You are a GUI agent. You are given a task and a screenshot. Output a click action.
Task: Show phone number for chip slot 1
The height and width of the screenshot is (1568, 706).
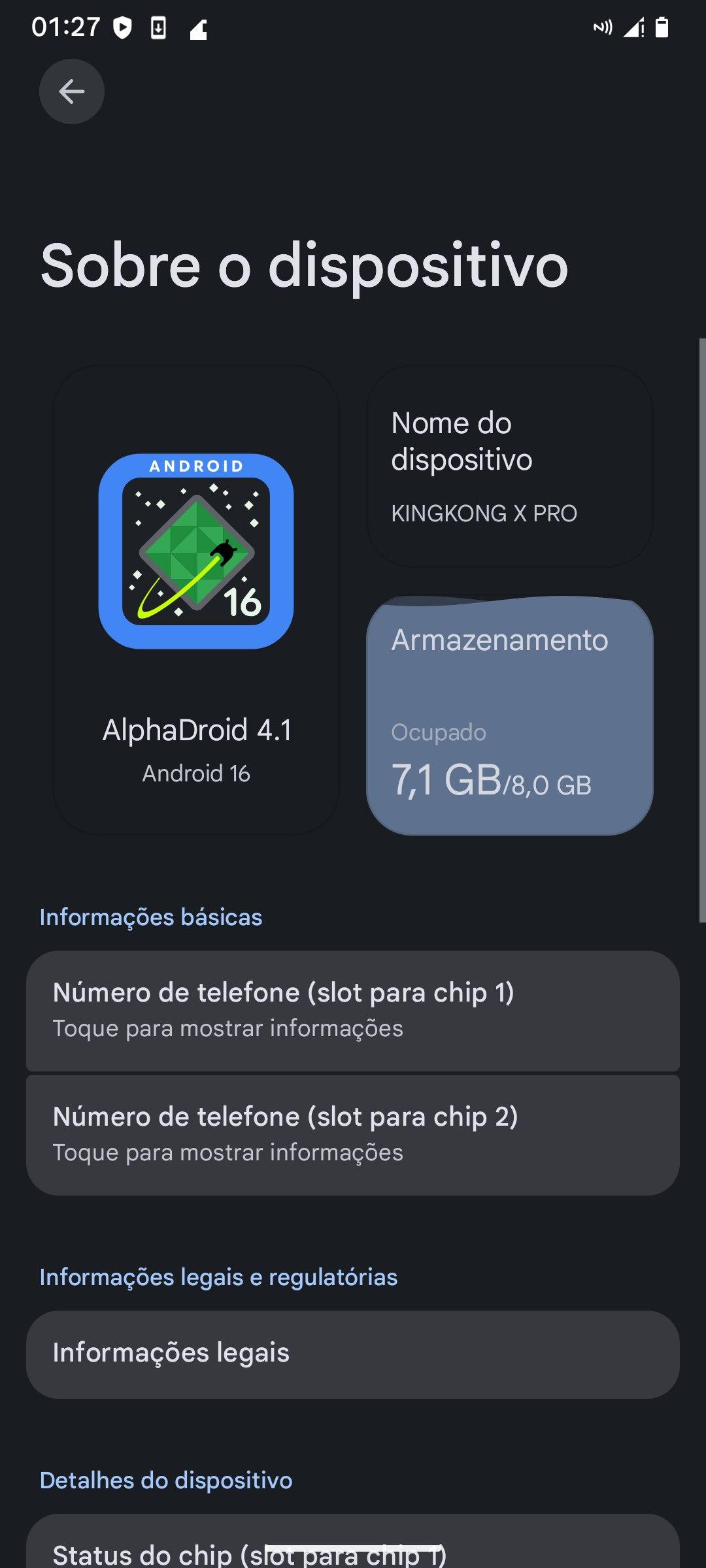click(353, 1010)
